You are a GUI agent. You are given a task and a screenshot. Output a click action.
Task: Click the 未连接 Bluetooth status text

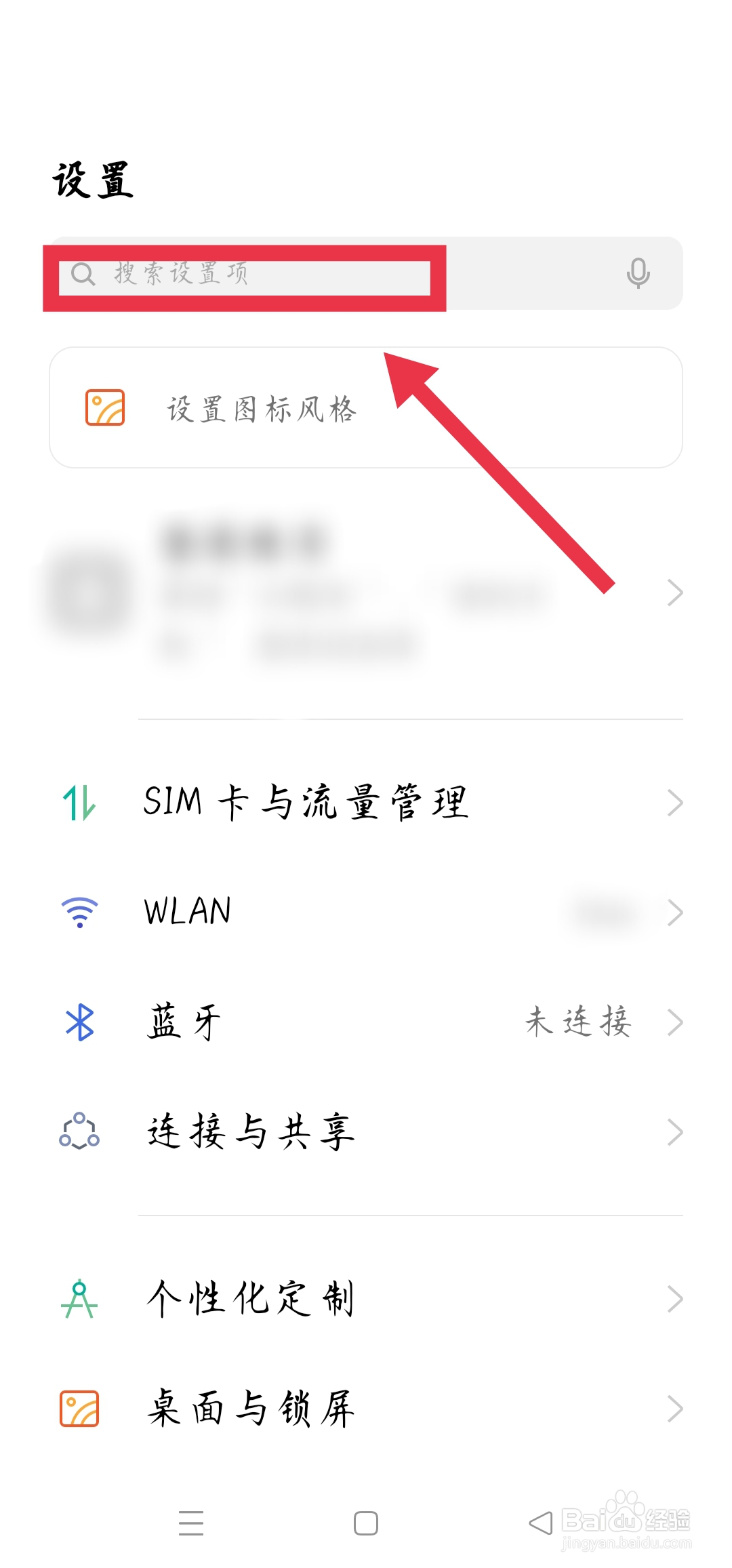pyautogui.click(x=579, y=1022)
